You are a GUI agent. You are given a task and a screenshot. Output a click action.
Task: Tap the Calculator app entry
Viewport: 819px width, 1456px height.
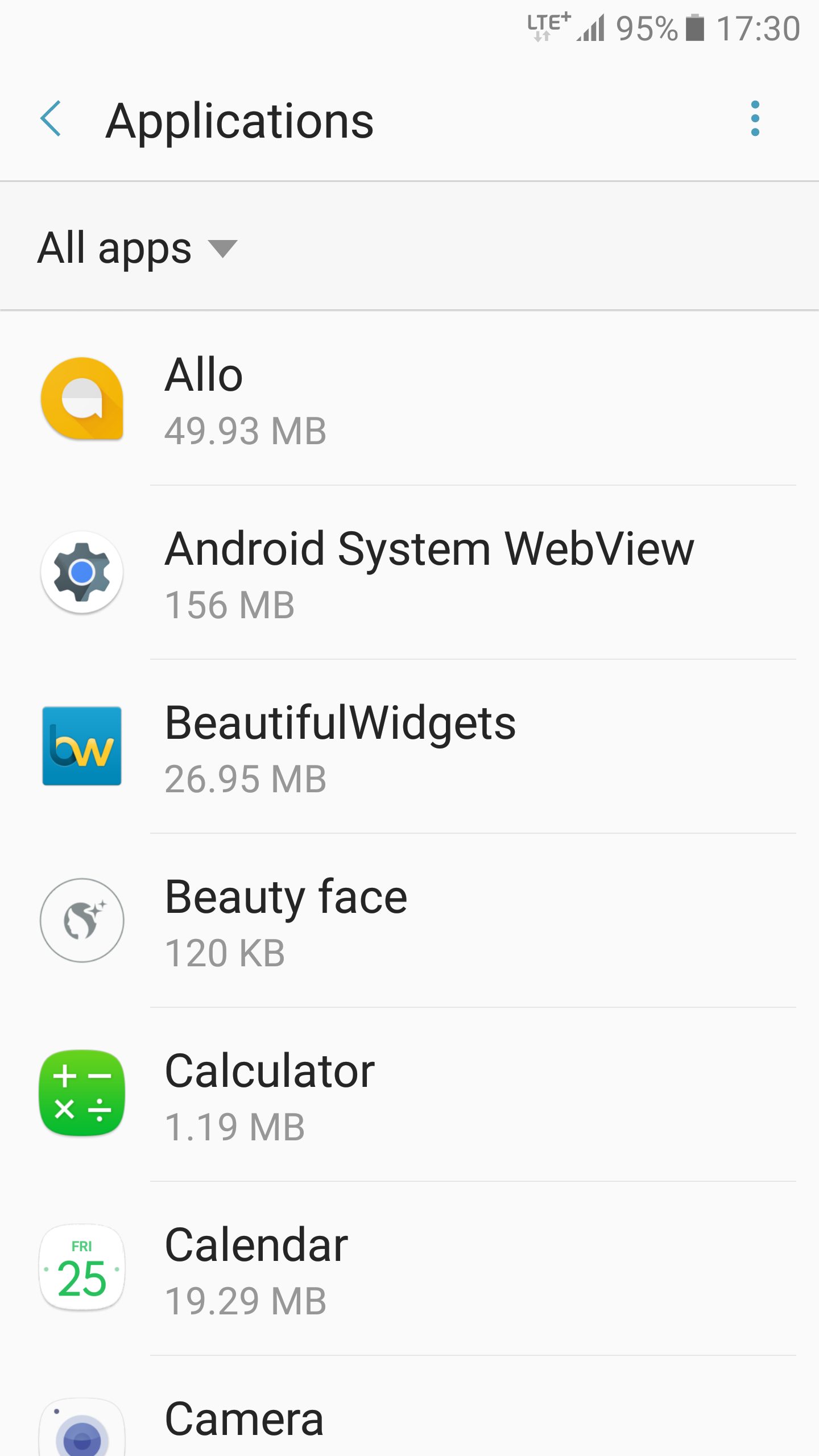coord(409,1095)
